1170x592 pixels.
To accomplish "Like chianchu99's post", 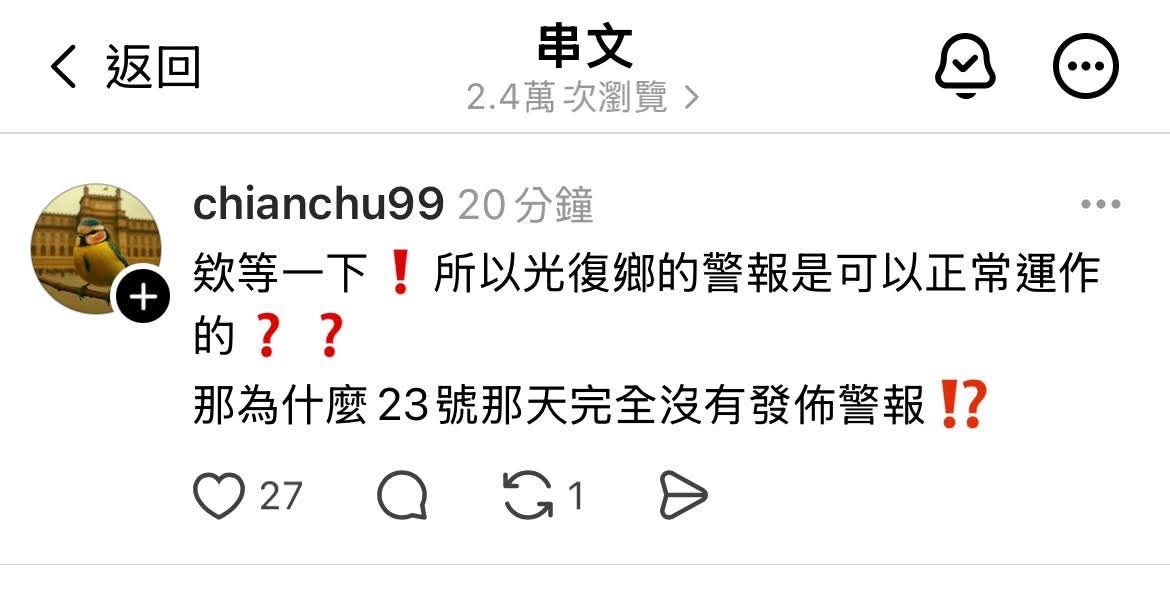I will click(x=219, y=495).
